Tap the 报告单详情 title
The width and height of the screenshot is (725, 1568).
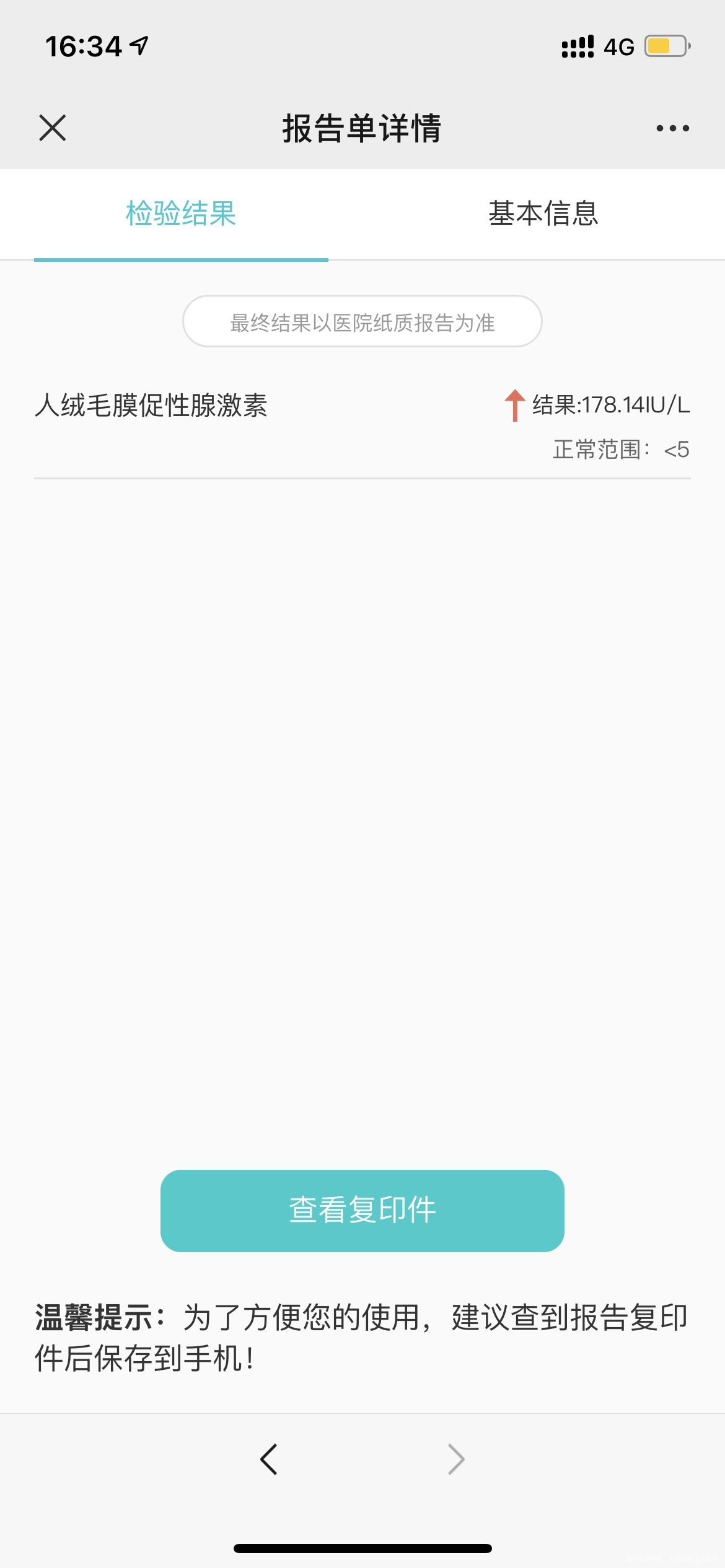[362, 128]
